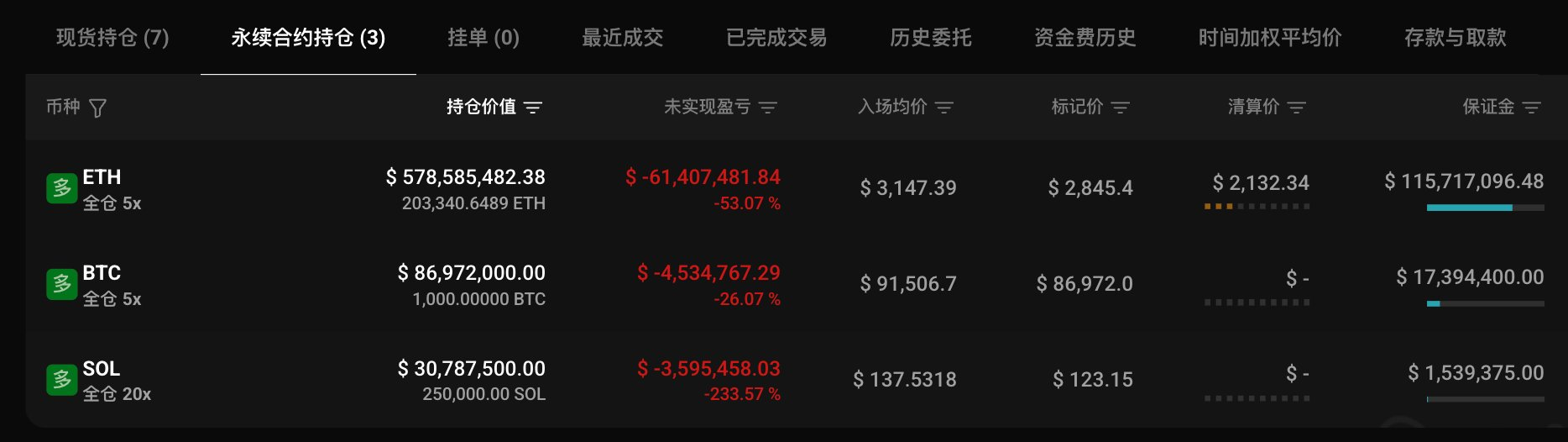
Task: Sort by 标记价 column
Action: point(1090,107)
